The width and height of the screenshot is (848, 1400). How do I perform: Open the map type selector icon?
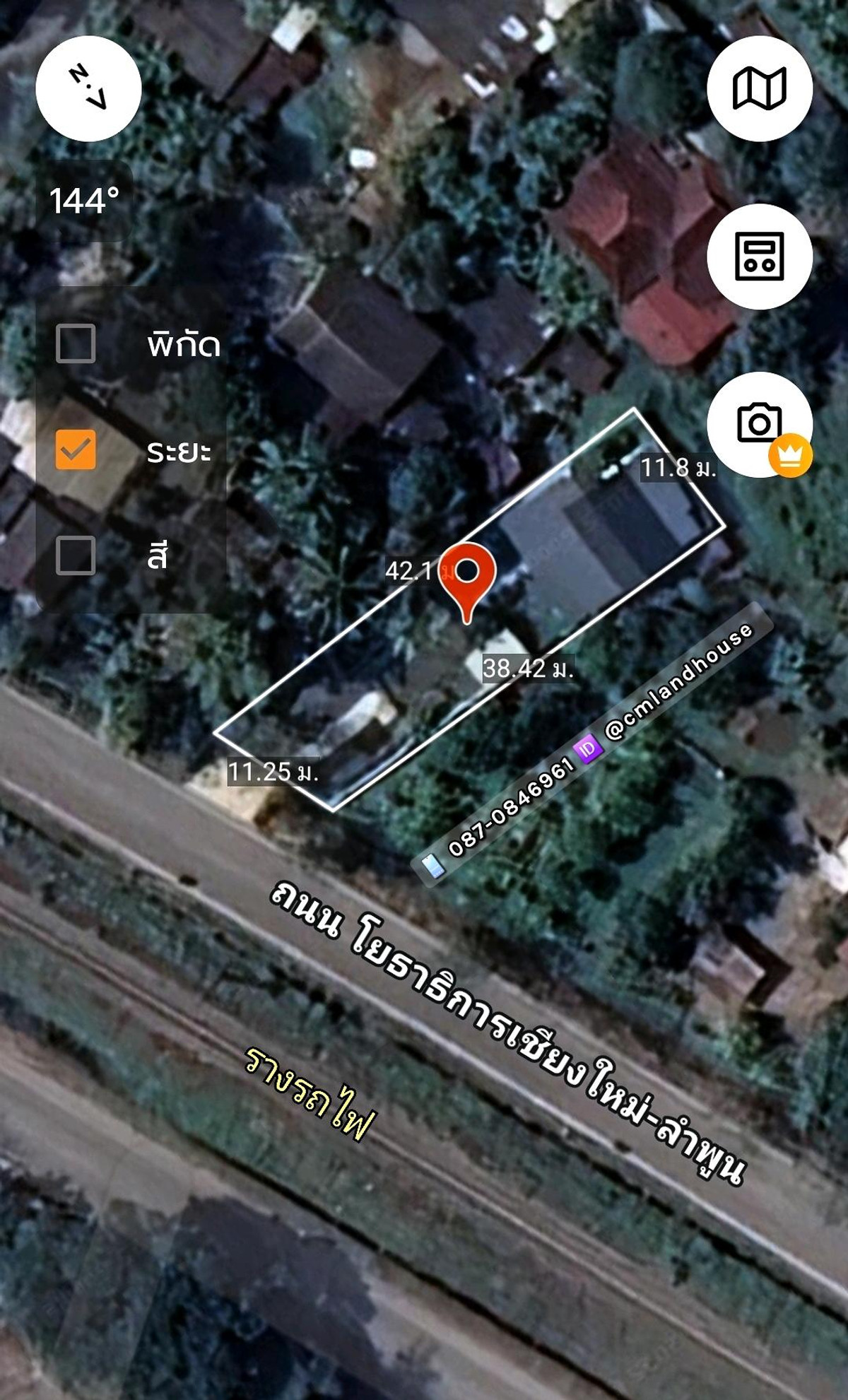760,88
